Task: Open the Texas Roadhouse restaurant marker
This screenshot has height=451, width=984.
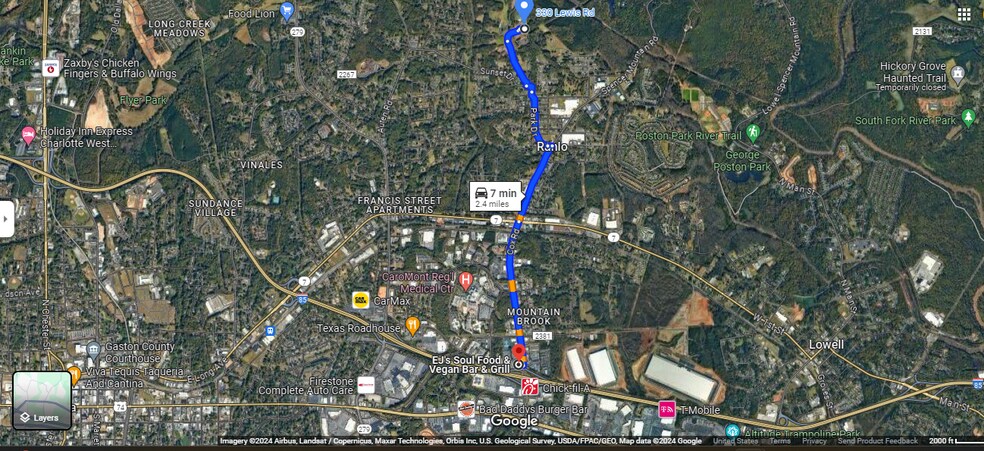Action: [x=412, y=326]
